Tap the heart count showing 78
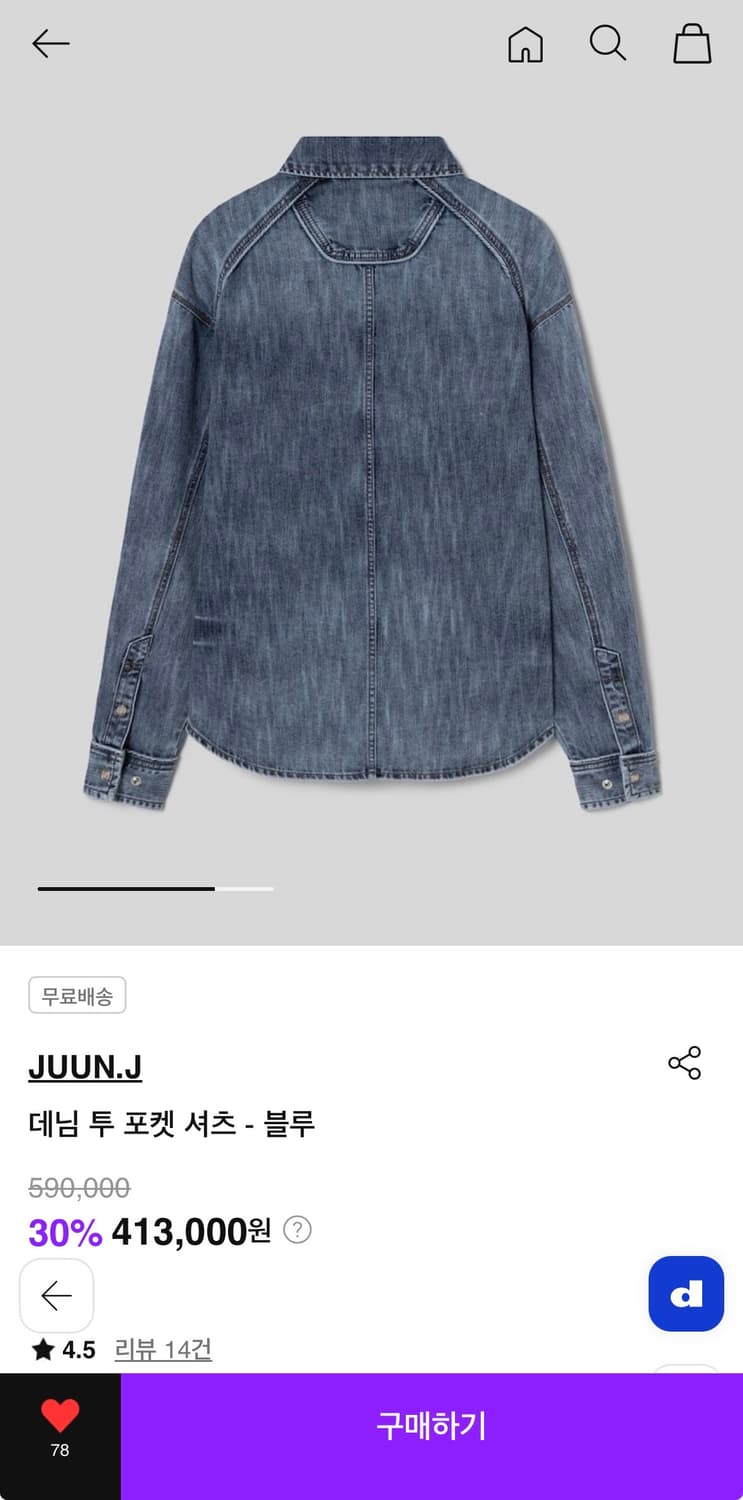743x1500 pixels. click(x=60, y=1450)
